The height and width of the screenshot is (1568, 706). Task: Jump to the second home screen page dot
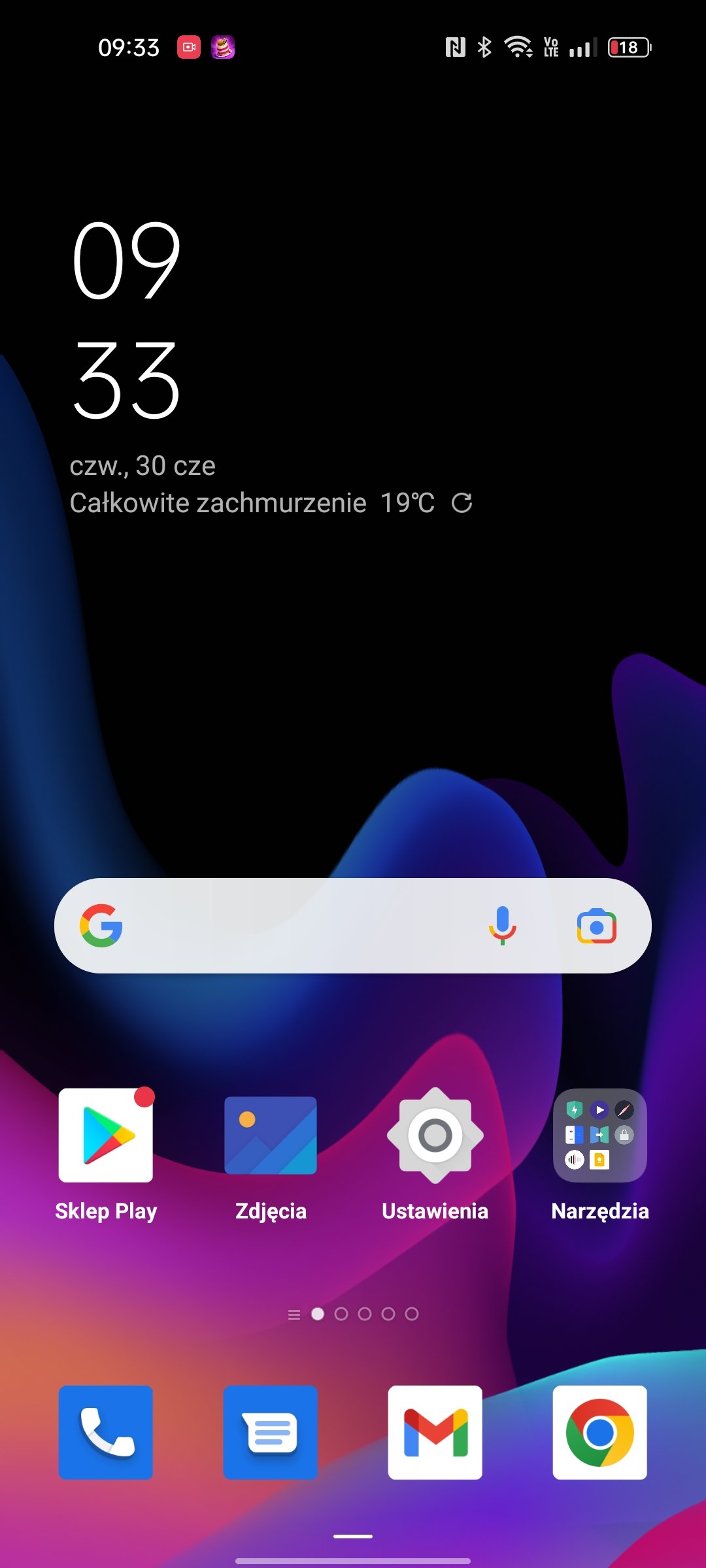coord(341,1314)
